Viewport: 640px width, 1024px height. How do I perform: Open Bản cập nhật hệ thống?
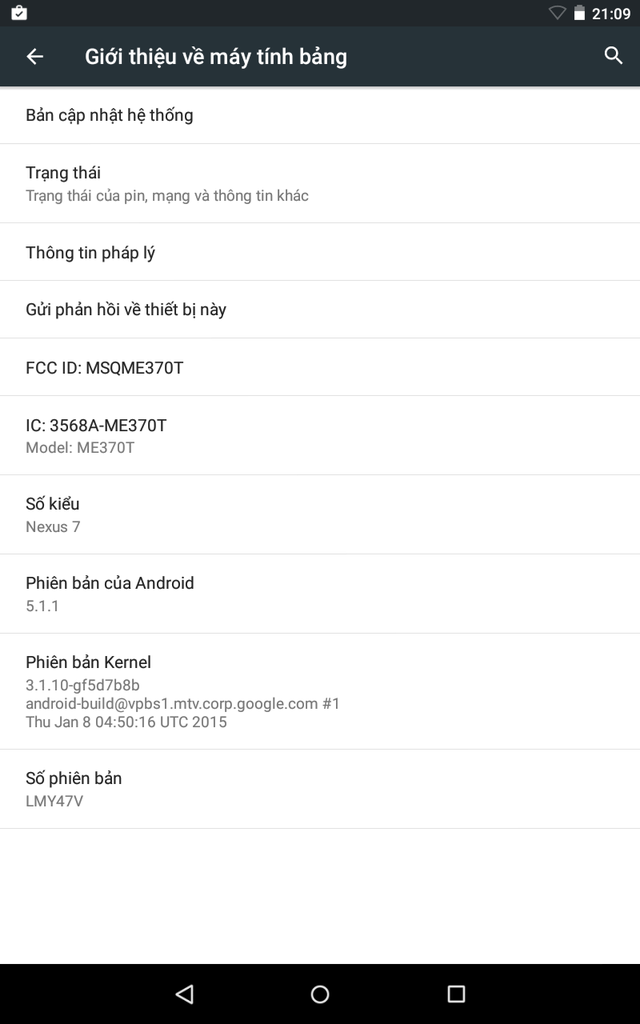coord(320,115)
